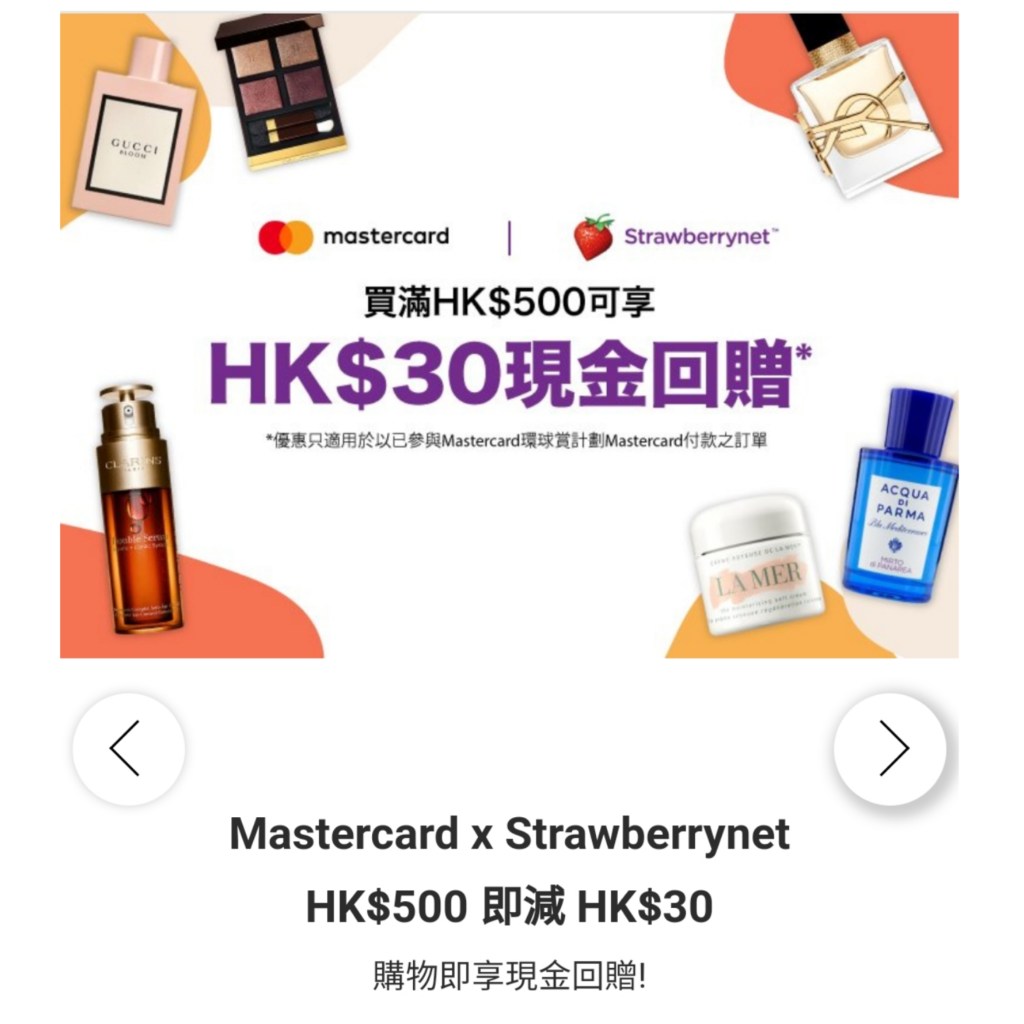The height and width of the screenshot is (1024, 1024).
Task: Show the next promotion slide
Action: (890, 749)
